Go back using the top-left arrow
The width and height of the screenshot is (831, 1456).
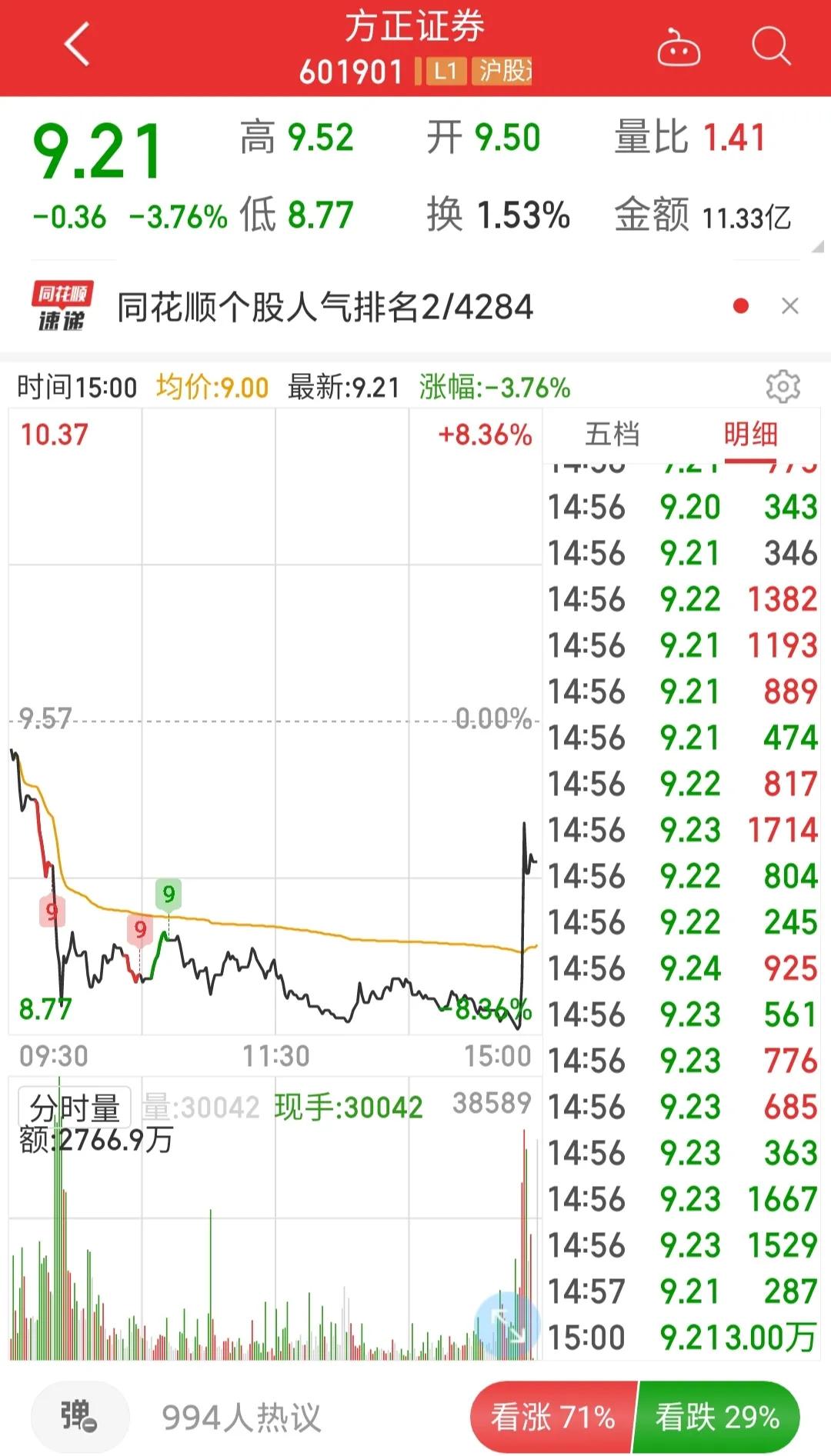[x=77, y=45]
